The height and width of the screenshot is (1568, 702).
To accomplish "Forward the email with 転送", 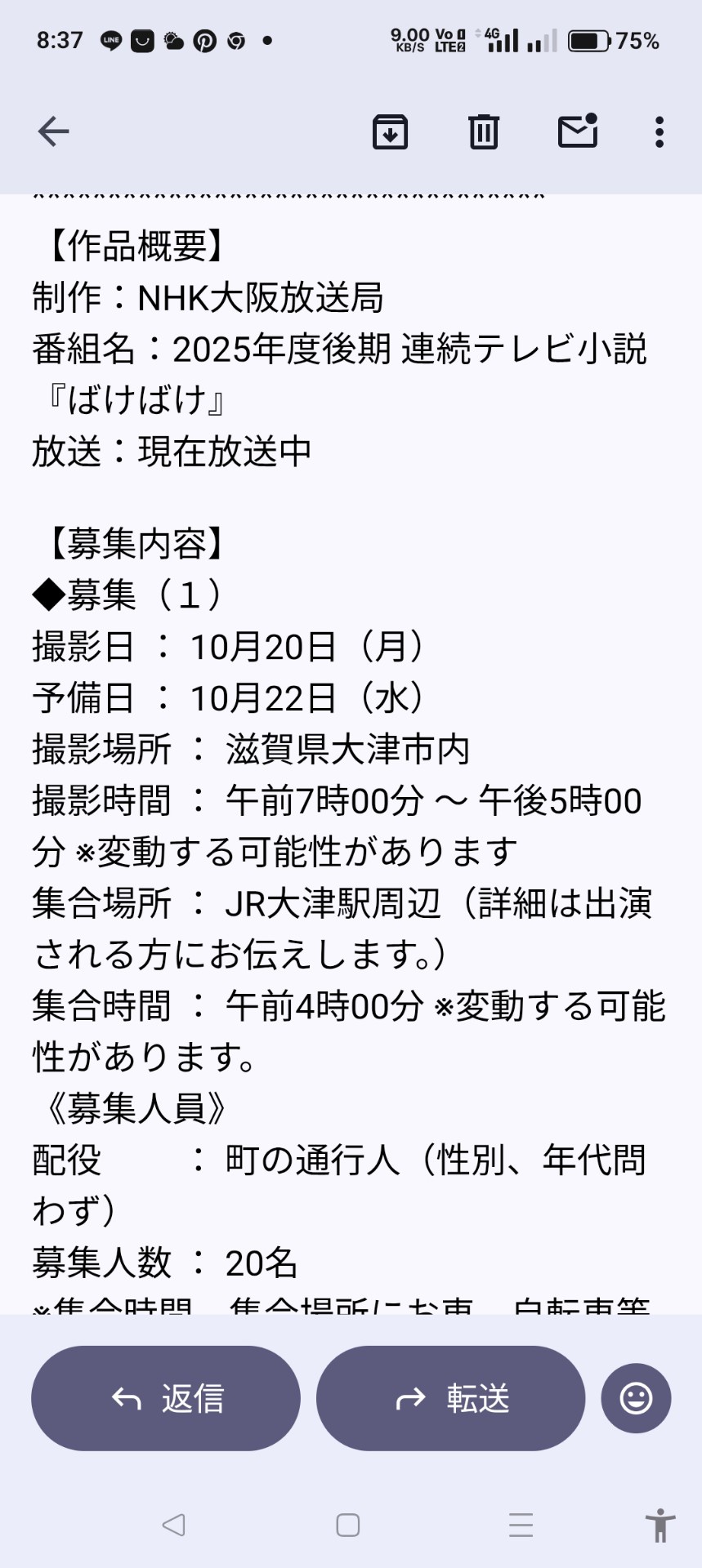I will point(450,1398).
